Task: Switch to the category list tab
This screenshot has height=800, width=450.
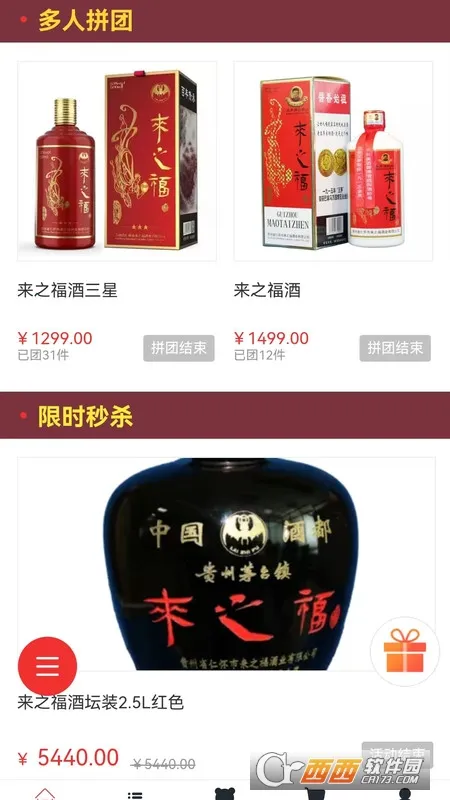Action: 135,795
